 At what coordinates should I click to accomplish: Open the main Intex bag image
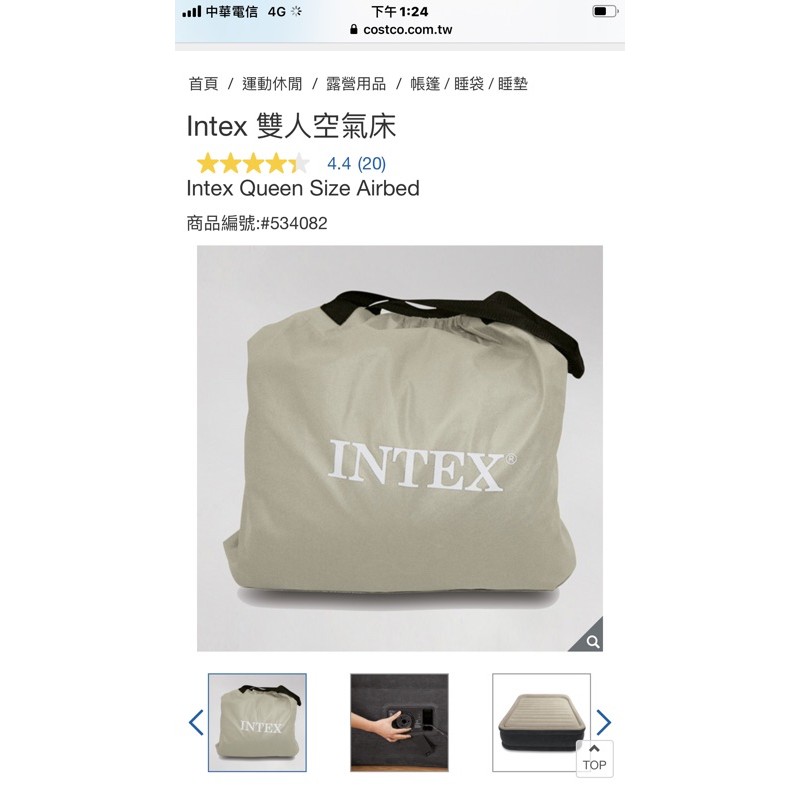tap(399, 448)
